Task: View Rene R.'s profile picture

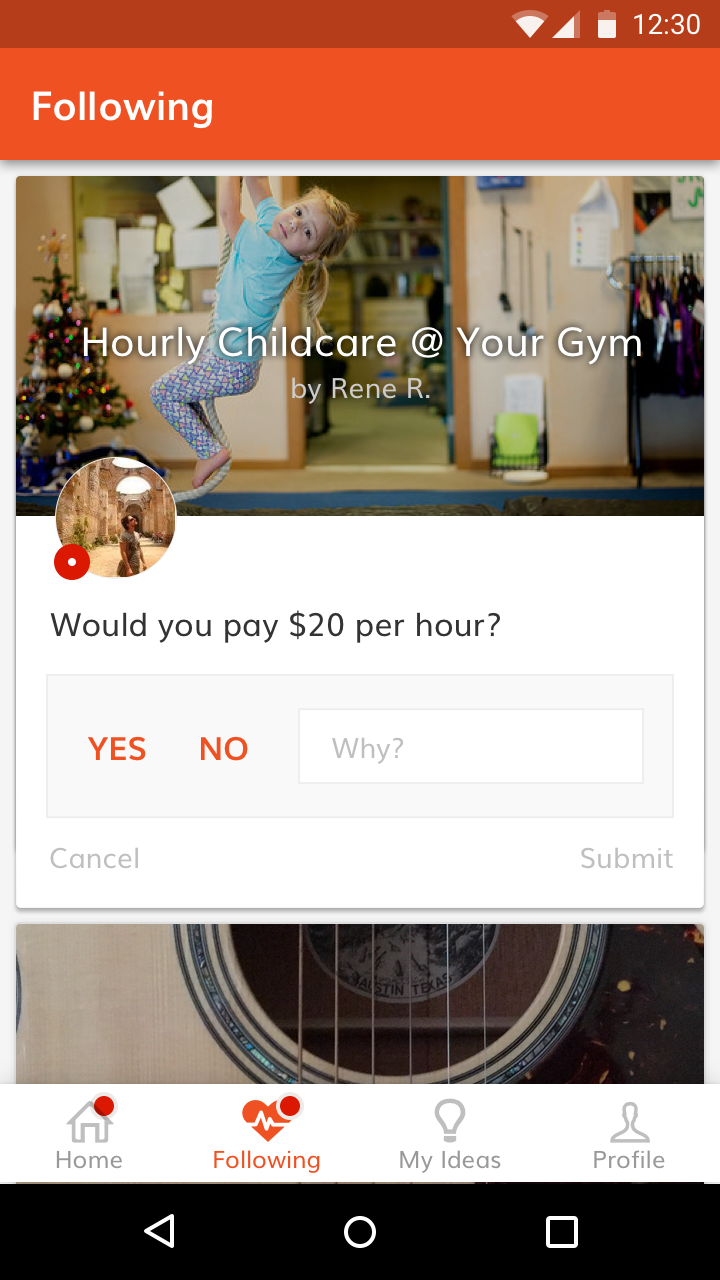Action: (116, 518)
